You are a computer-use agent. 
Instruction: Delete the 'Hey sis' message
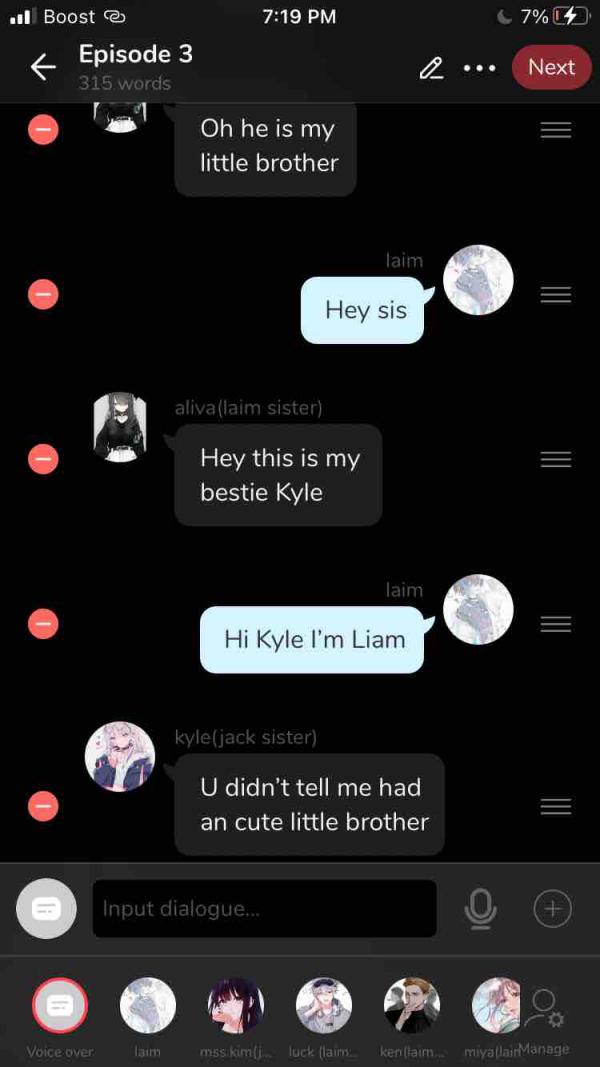[43, 294]
